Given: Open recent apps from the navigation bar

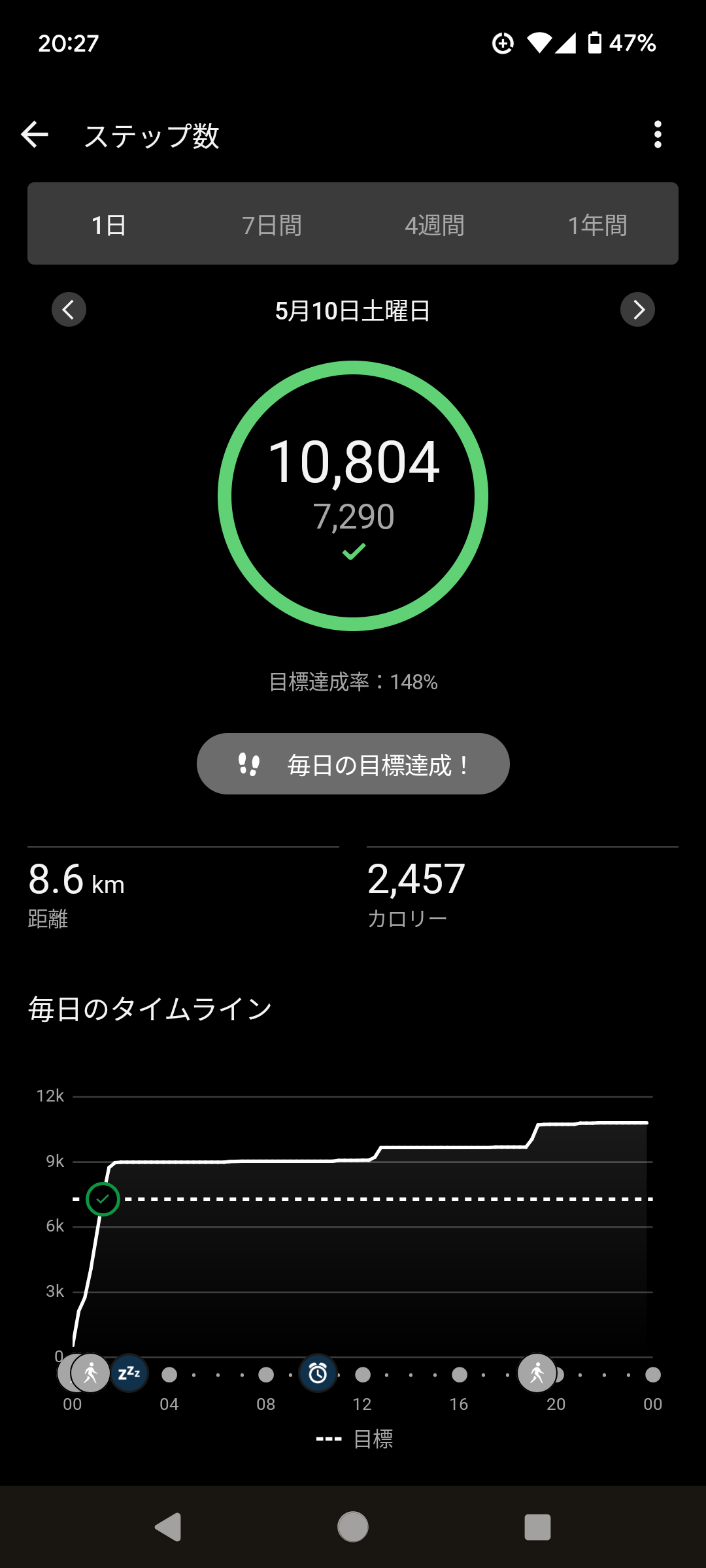Looking at the screenshot, I should coord(537,1527).
